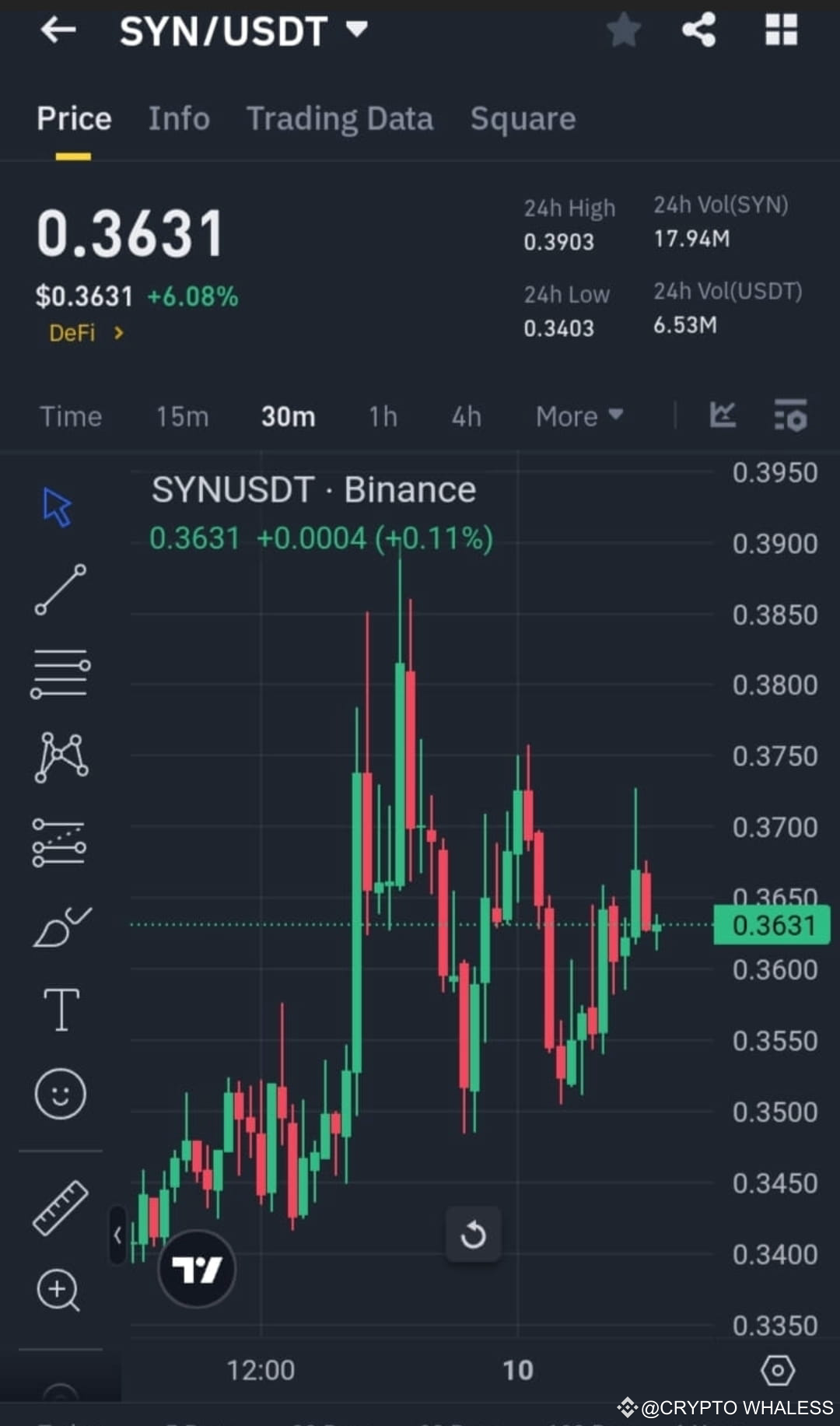Select the cursor tool in drawing sidebar
The height and width of the screenshot is (1426, 840).
tap(58, 507)
